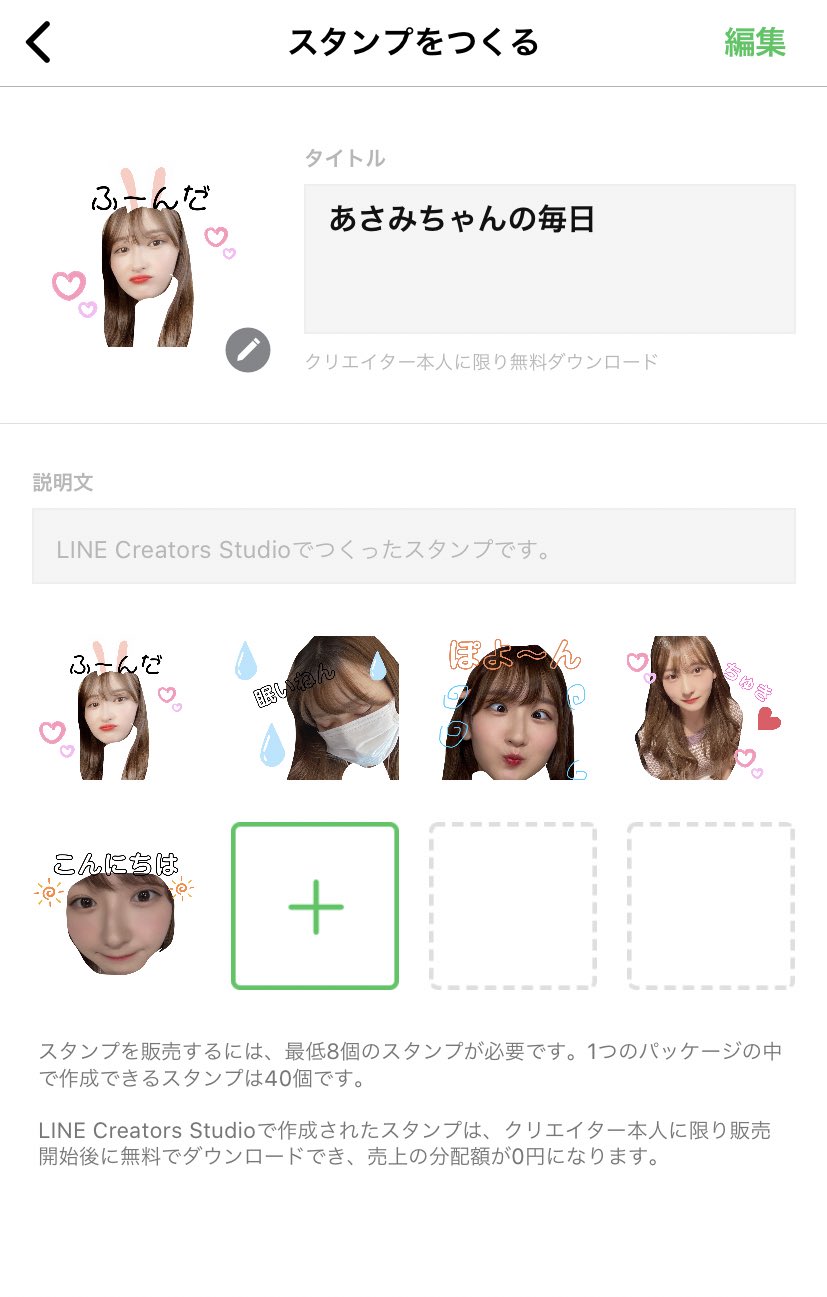Go back with the top-left arrow
827x1297 pixels.
[39, 43]
